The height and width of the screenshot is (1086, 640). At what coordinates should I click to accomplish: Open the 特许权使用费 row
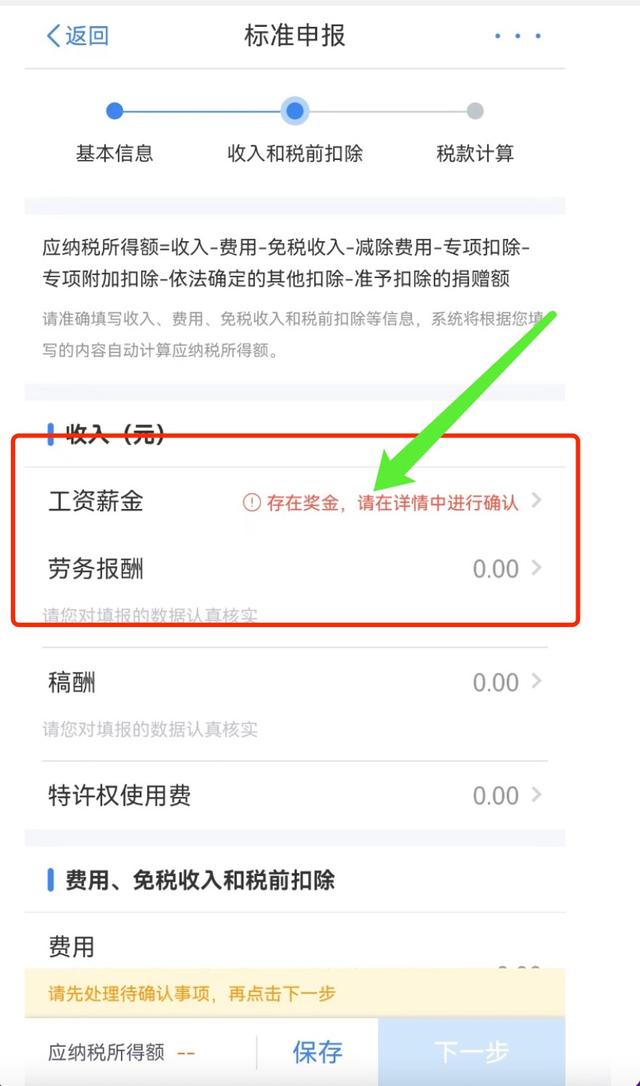(294, 796)
